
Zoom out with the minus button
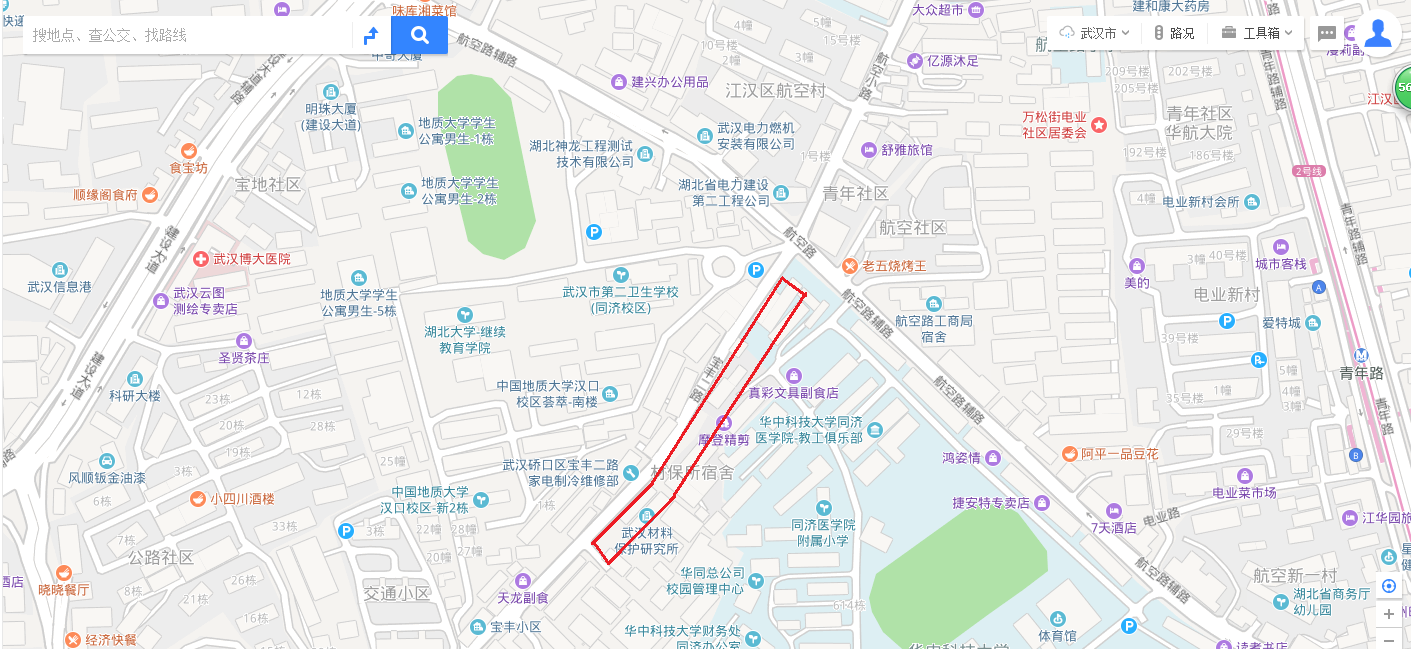[1388, 640]
